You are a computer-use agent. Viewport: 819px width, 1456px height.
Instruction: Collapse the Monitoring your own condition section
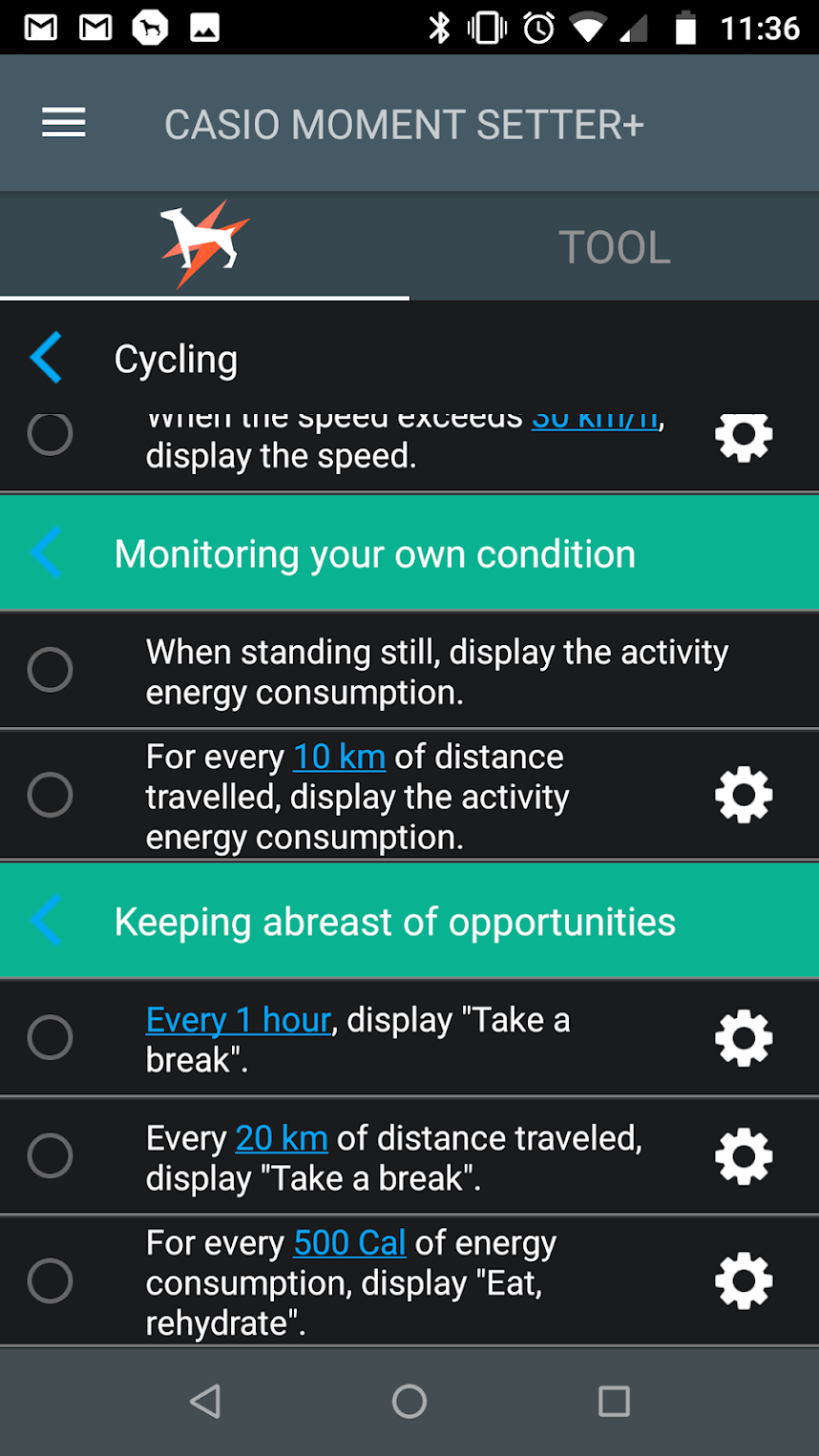coord(46,553)
